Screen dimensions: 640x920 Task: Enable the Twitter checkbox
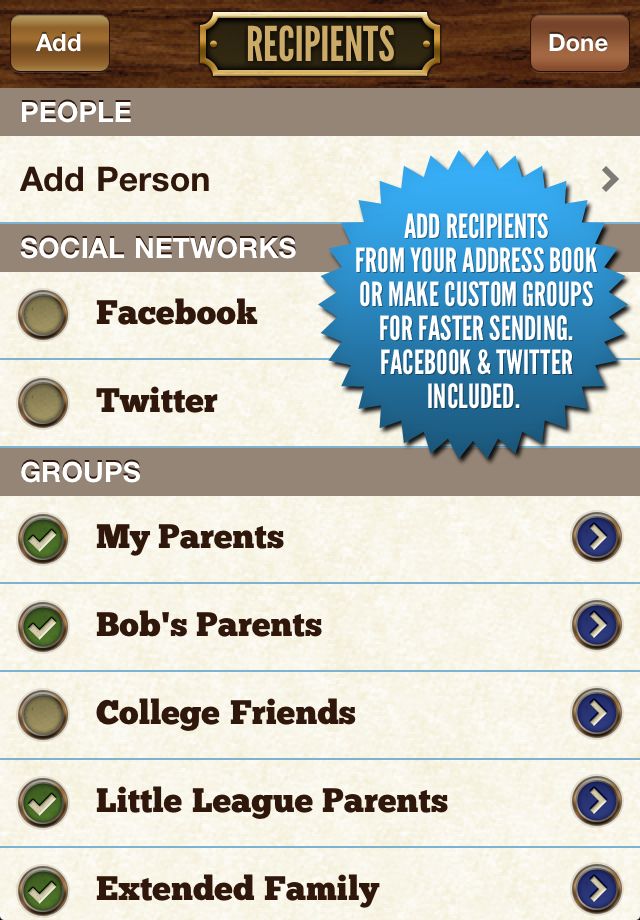point(43,403)
